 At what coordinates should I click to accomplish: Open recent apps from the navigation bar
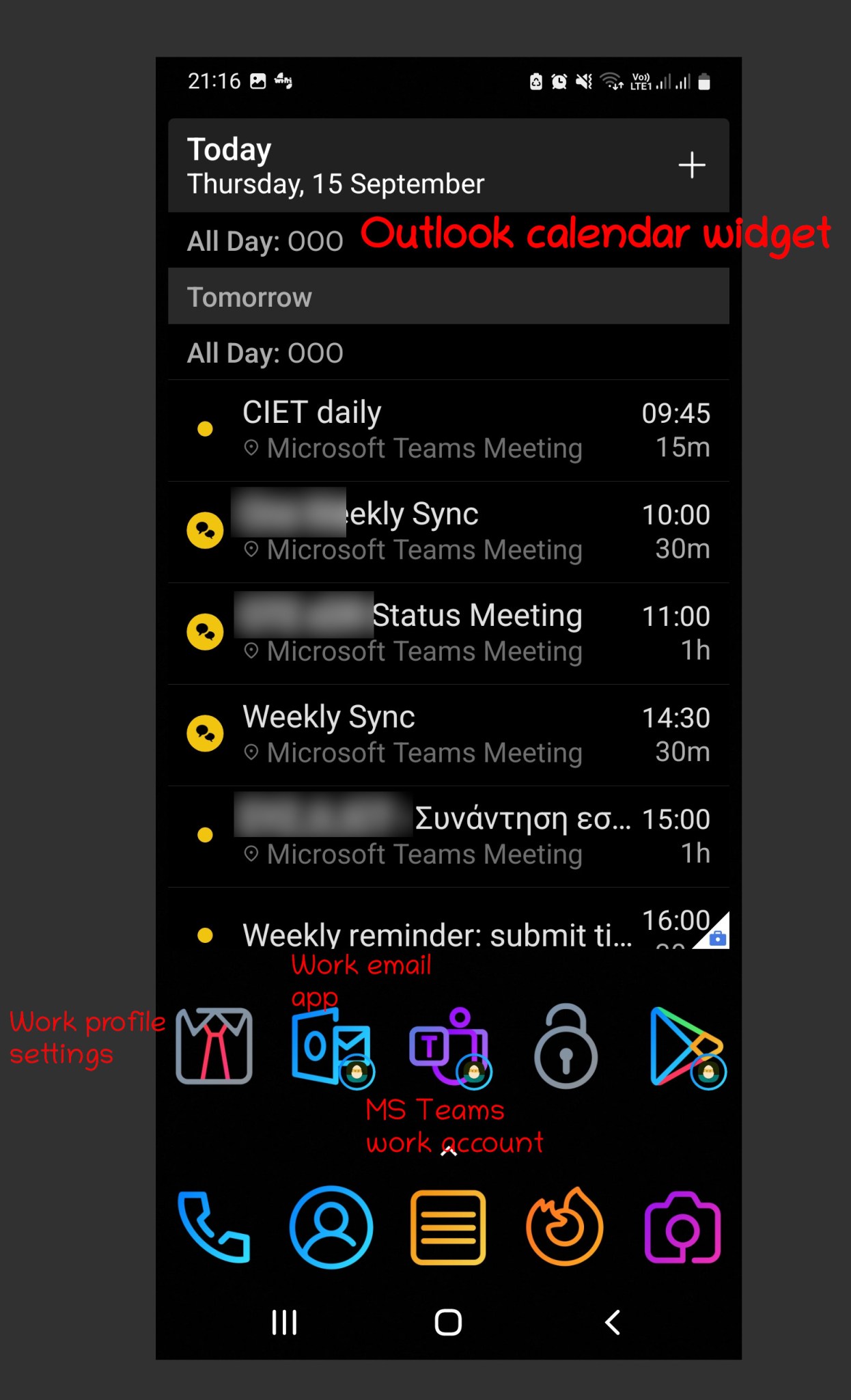click(283, 1321)
